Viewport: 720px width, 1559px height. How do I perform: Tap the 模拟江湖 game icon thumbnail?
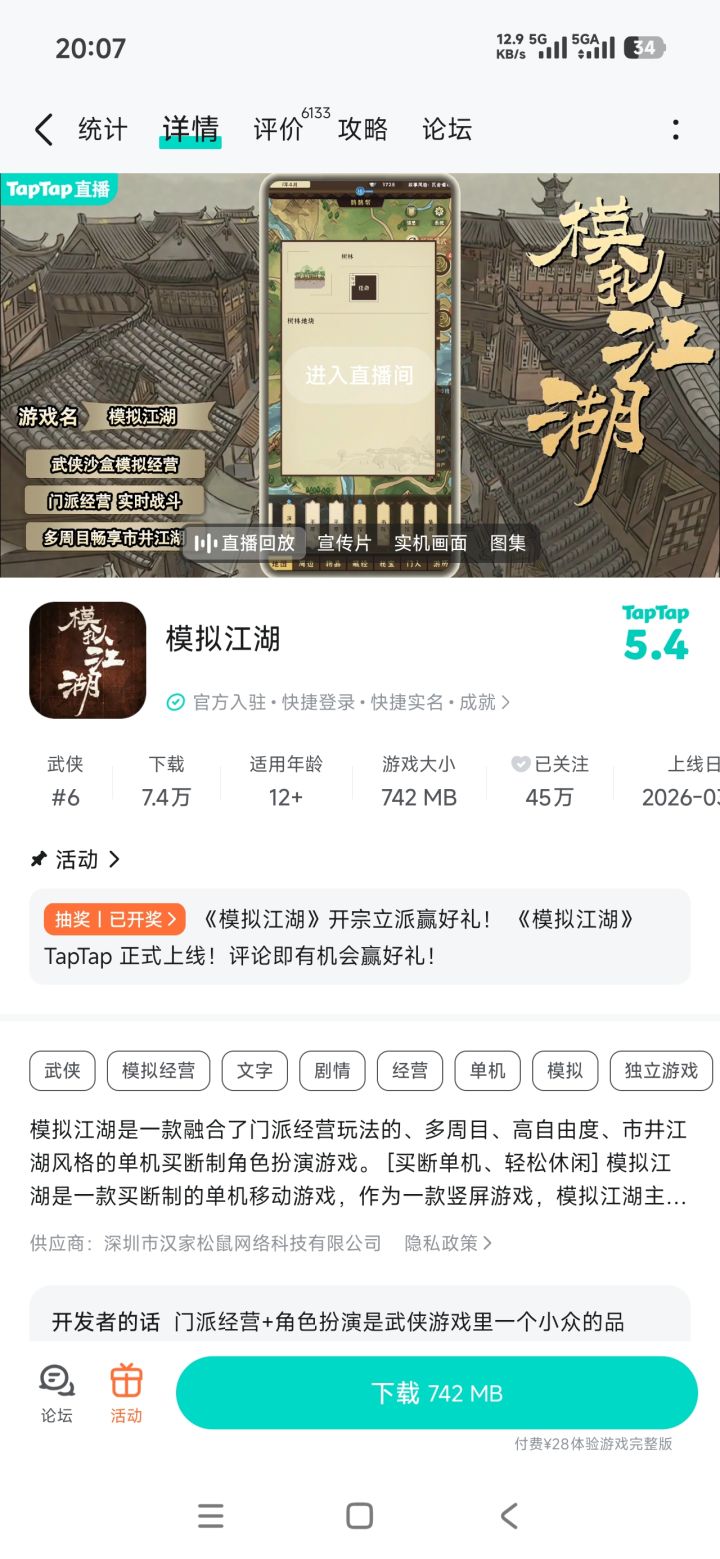click(87, 658)
